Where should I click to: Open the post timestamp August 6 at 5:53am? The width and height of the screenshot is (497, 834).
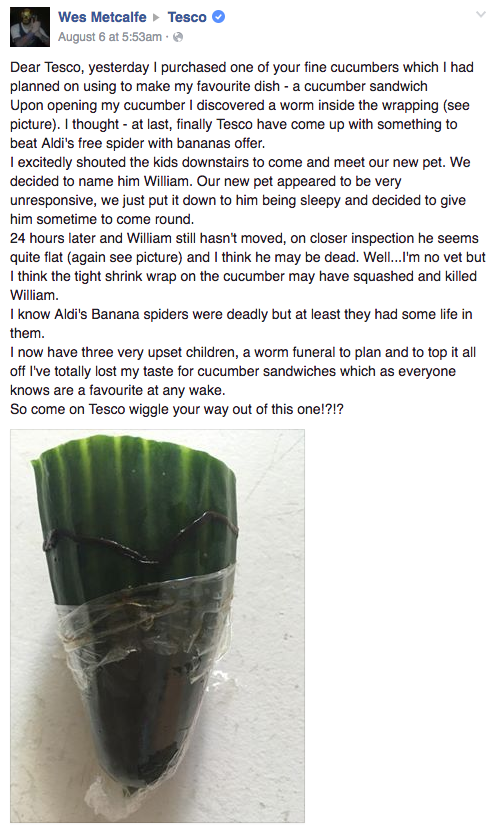pos(110,37)
